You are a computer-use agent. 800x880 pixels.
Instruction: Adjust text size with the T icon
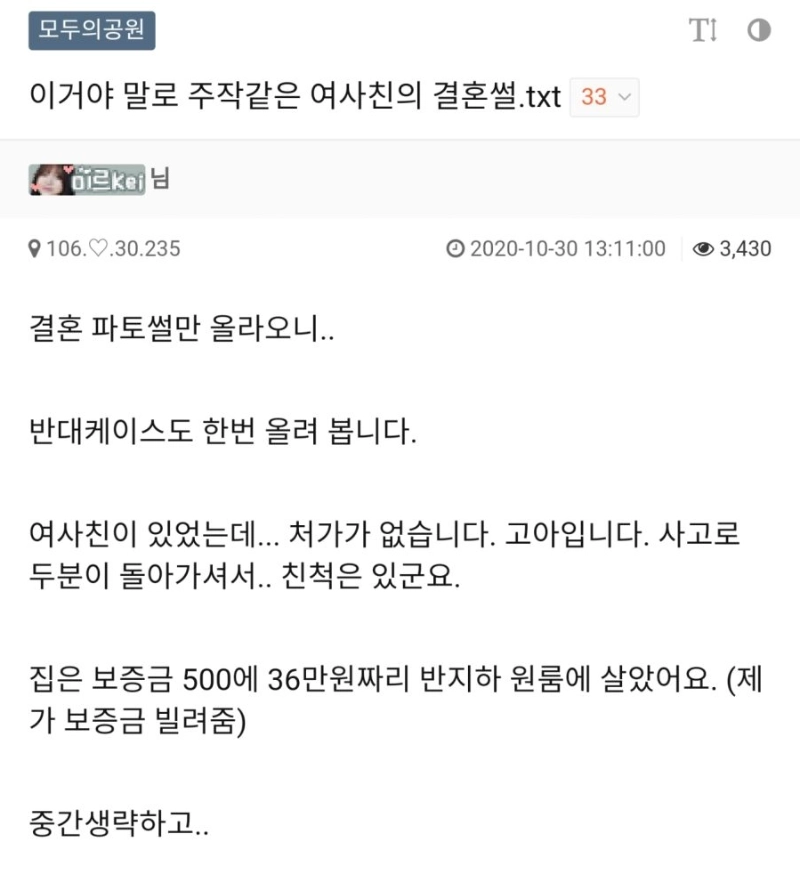coord(703,31)
